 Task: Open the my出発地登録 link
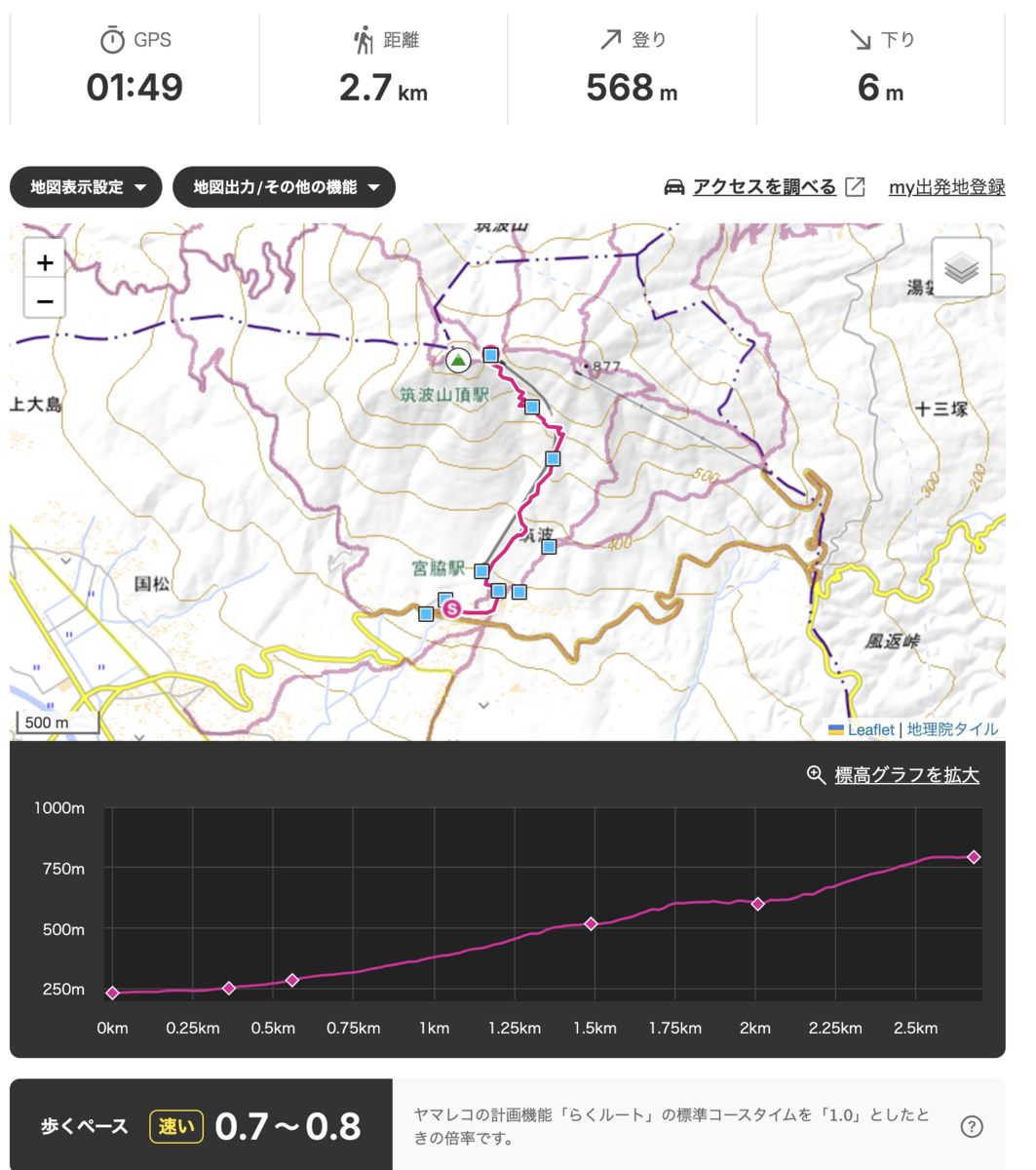click(946, 187)
